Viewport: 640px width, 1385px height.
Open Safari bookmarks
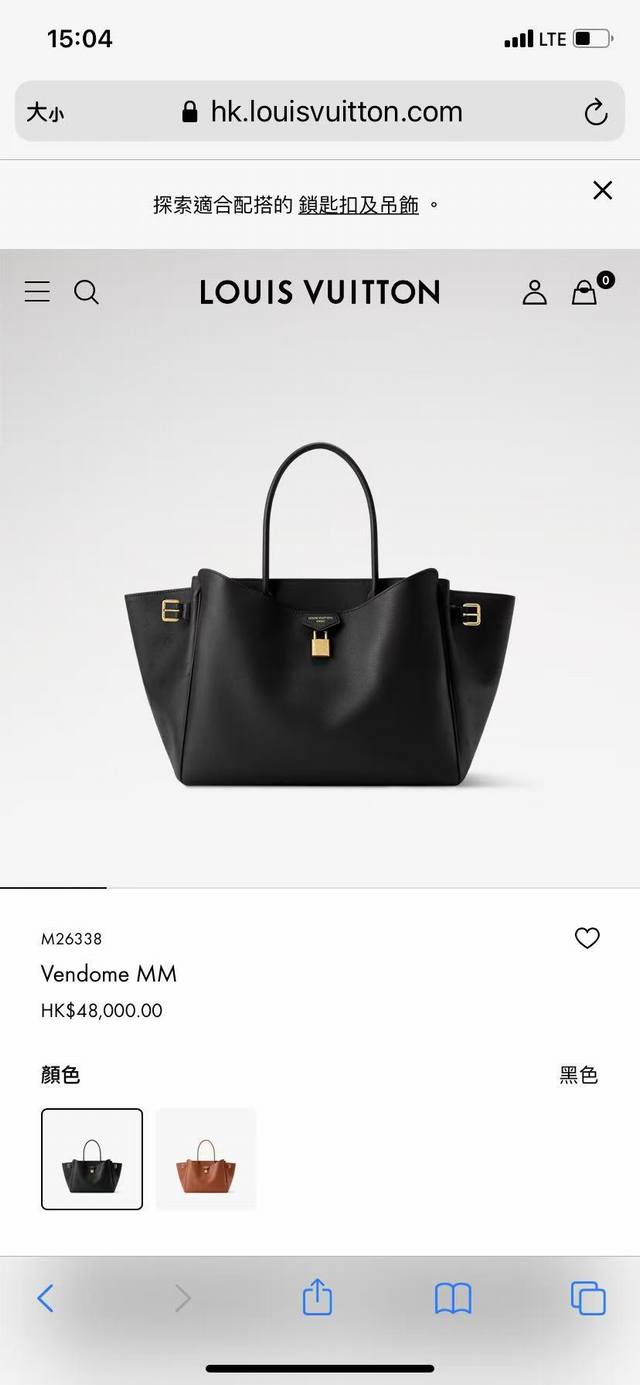click(453, 1298)
